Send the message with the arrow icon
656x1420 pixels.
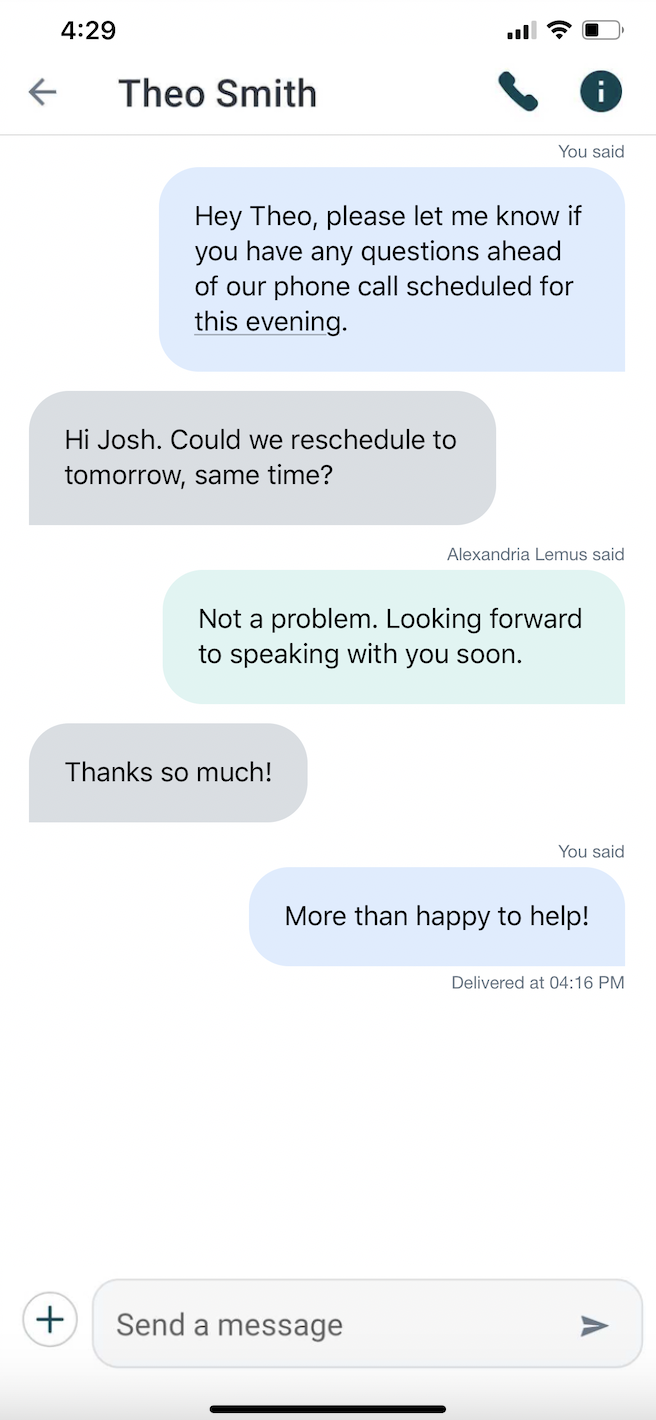(x=595, y=1325)
